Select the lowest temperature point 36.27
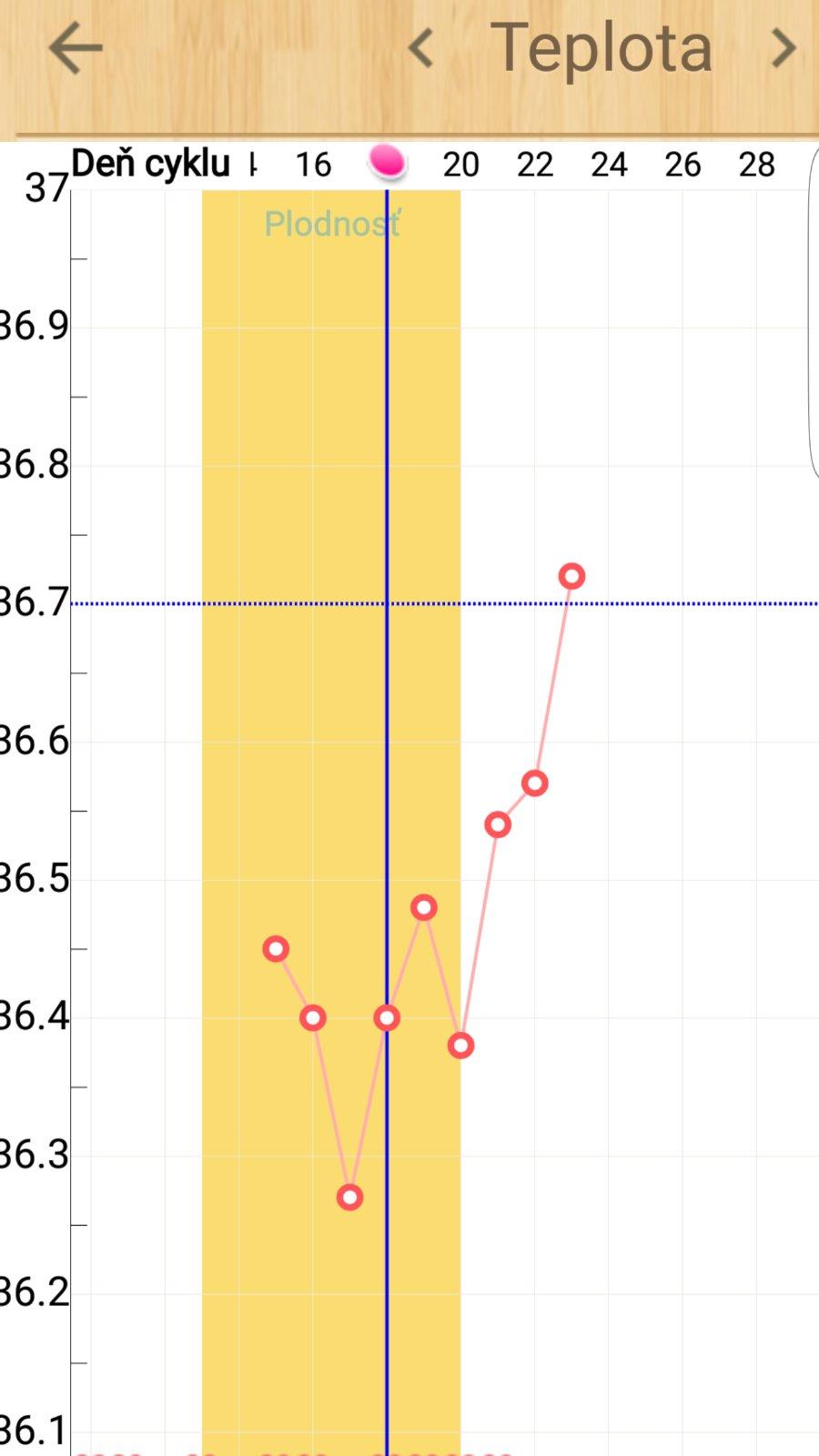The height and width of the screenshot is (1456, 819). [350, 1198]
